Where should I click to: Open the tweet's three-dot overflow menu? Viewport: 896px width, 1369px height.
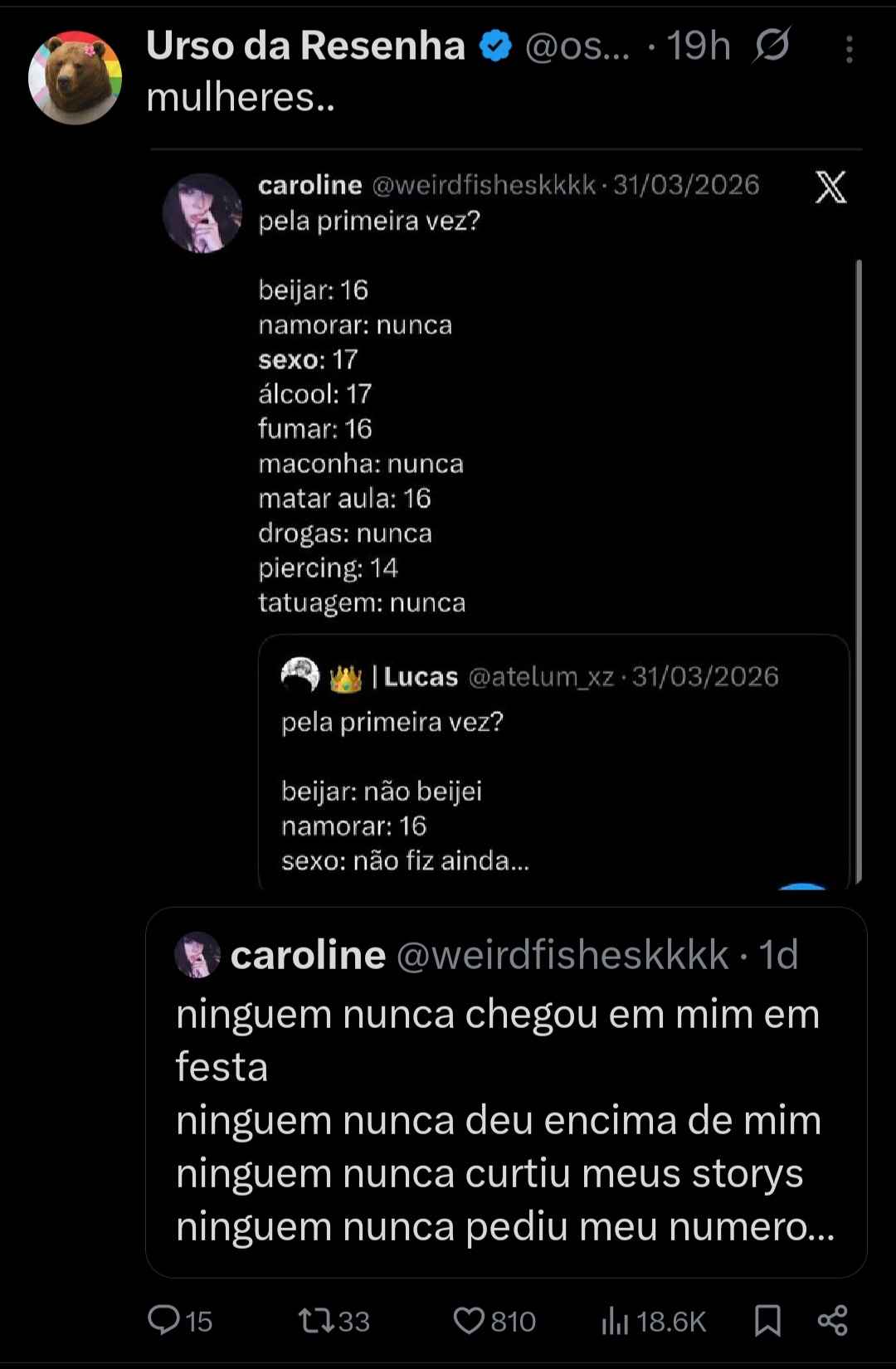[849, 49]
